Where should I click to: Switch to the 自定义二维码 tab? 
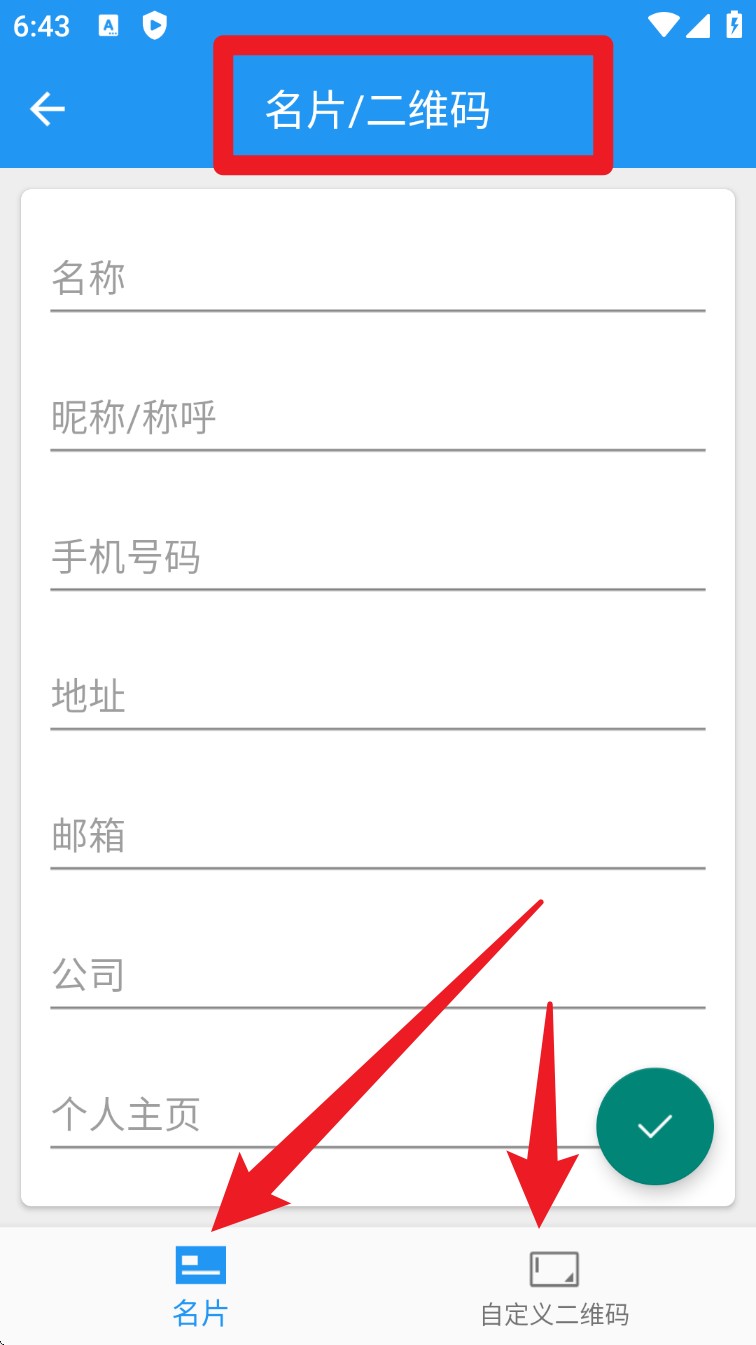[x=554, y=1286]
